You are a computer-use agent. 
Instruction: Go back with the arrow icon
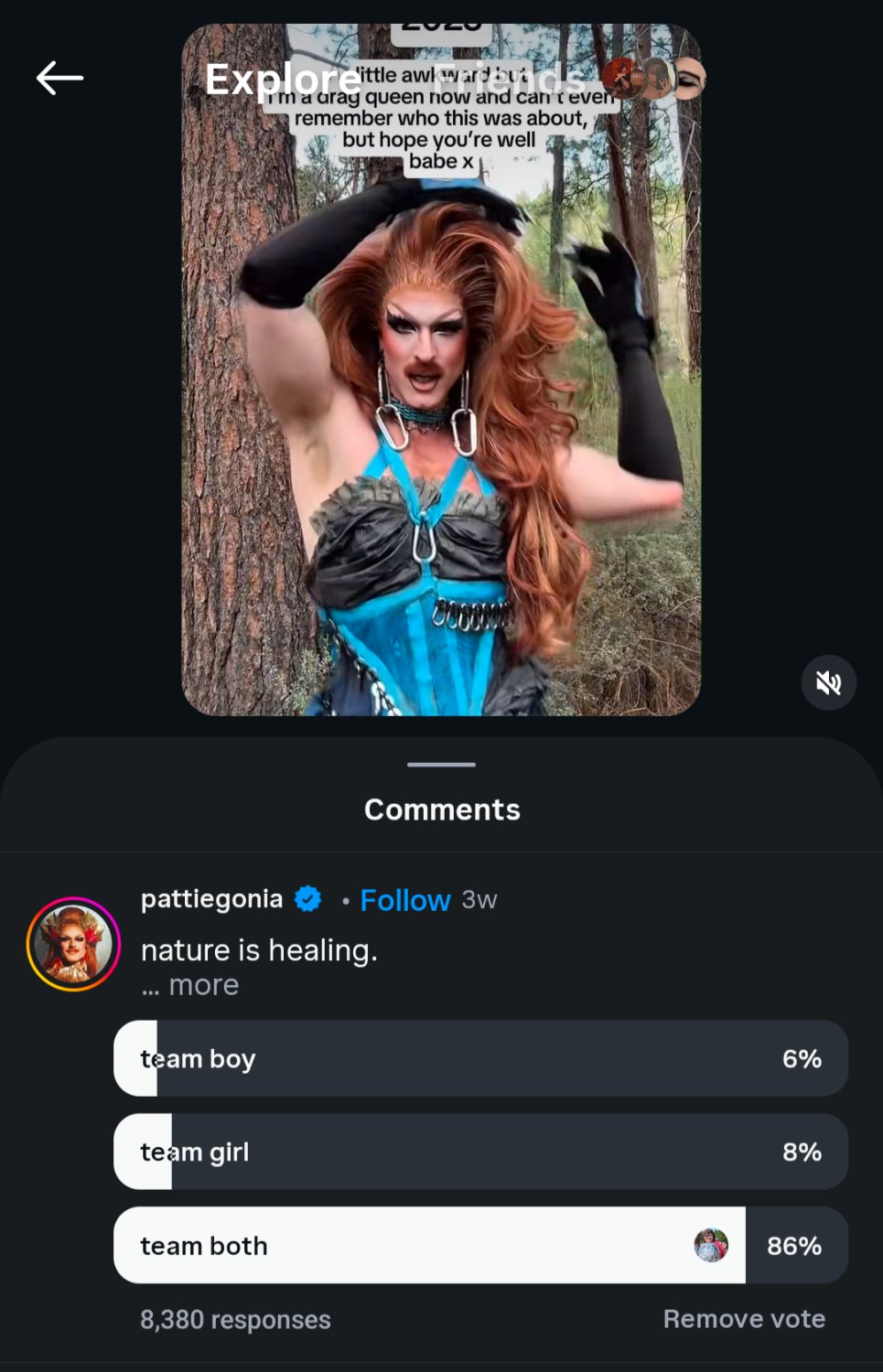tap(60, 79)
